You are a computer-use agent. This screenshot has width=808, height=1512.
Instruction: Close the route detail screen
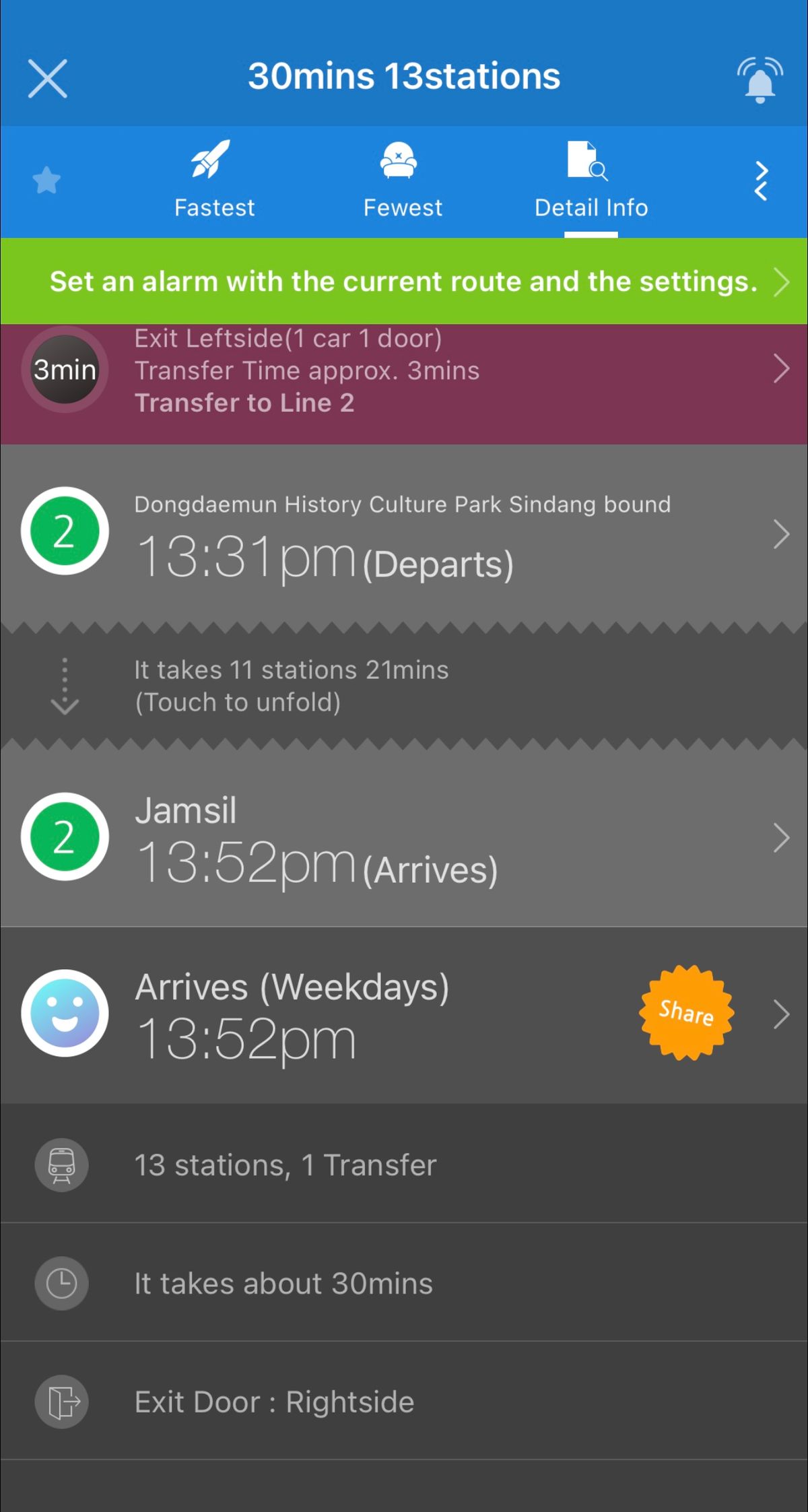[x=47, y=78]
